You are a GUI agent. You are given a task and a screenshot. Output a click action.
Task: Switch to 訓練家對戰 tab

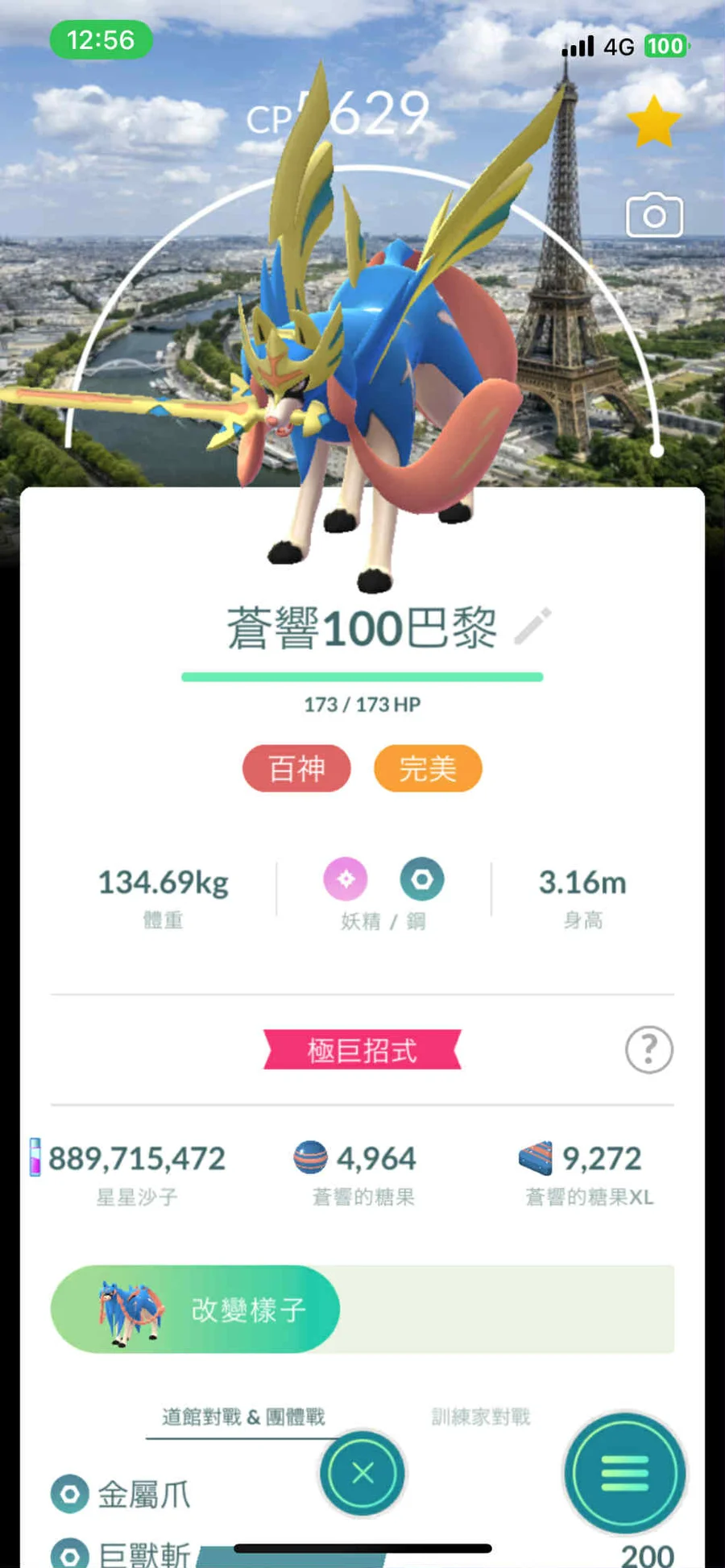tap(481, 1417)
